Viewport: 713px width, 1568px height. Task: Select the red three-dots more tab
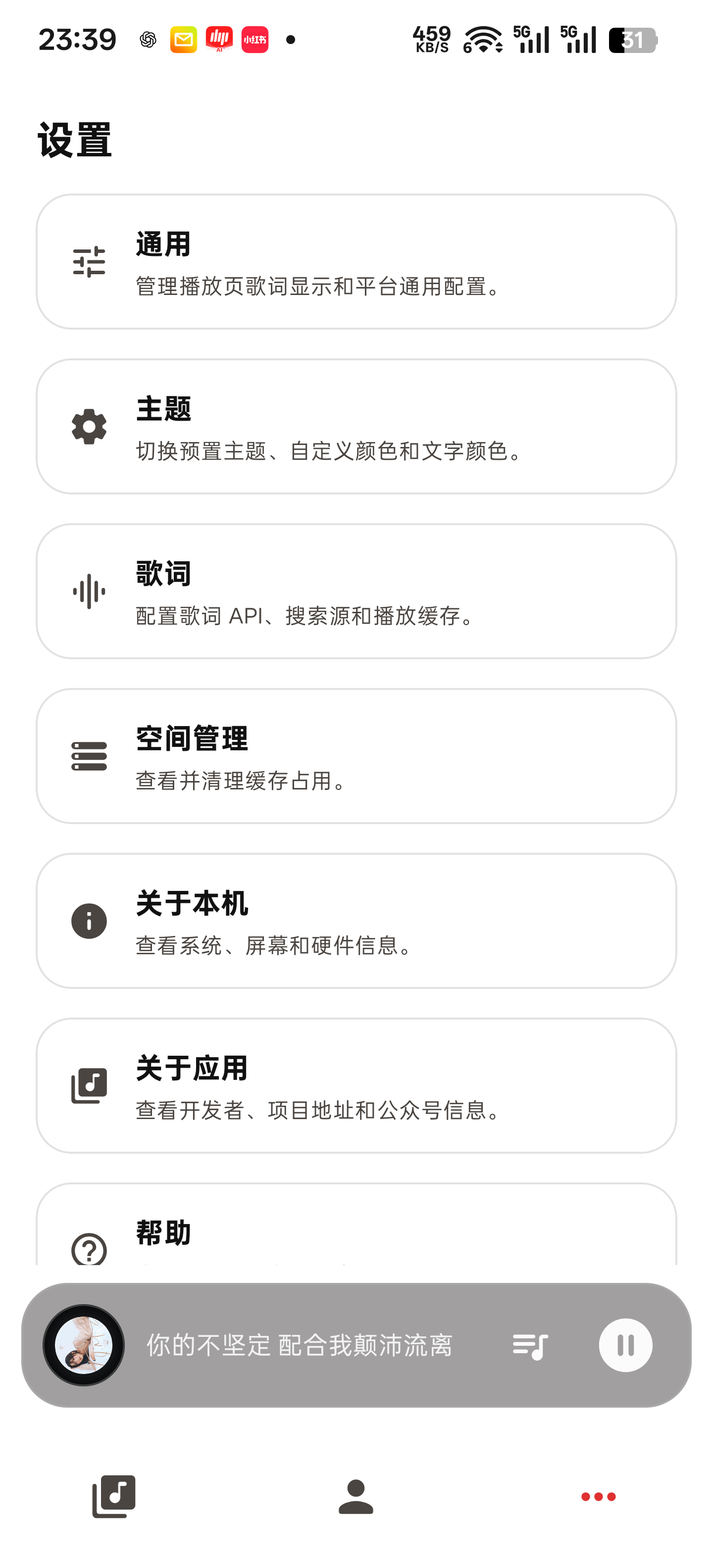pos(598,1496)
